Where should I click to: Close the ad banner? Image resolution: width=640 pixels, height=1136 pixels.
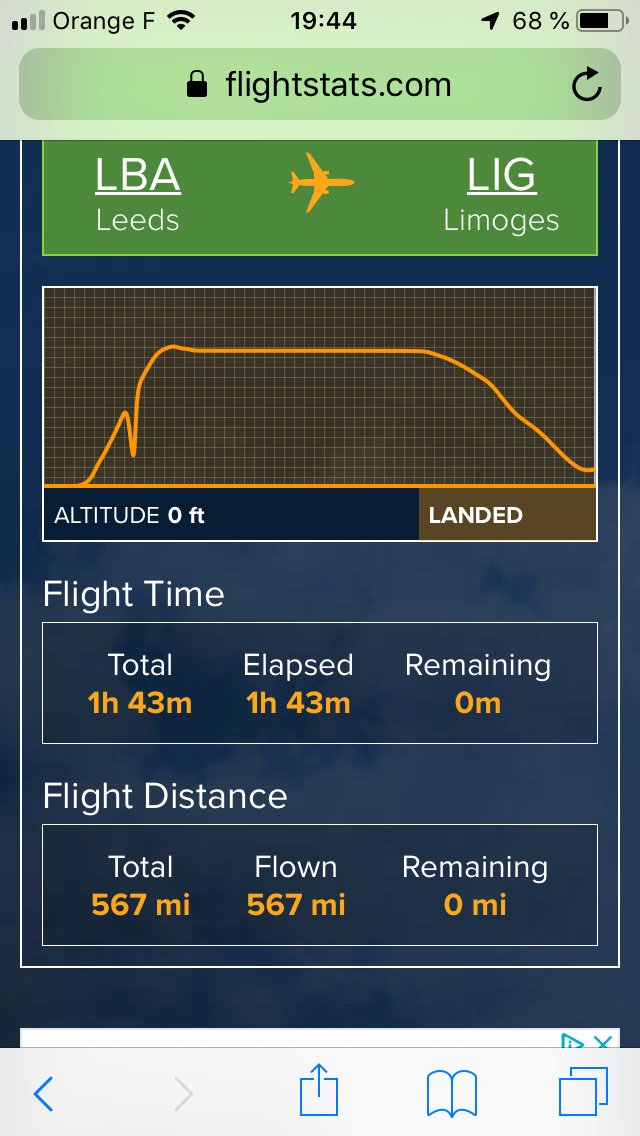[602, 1041]
